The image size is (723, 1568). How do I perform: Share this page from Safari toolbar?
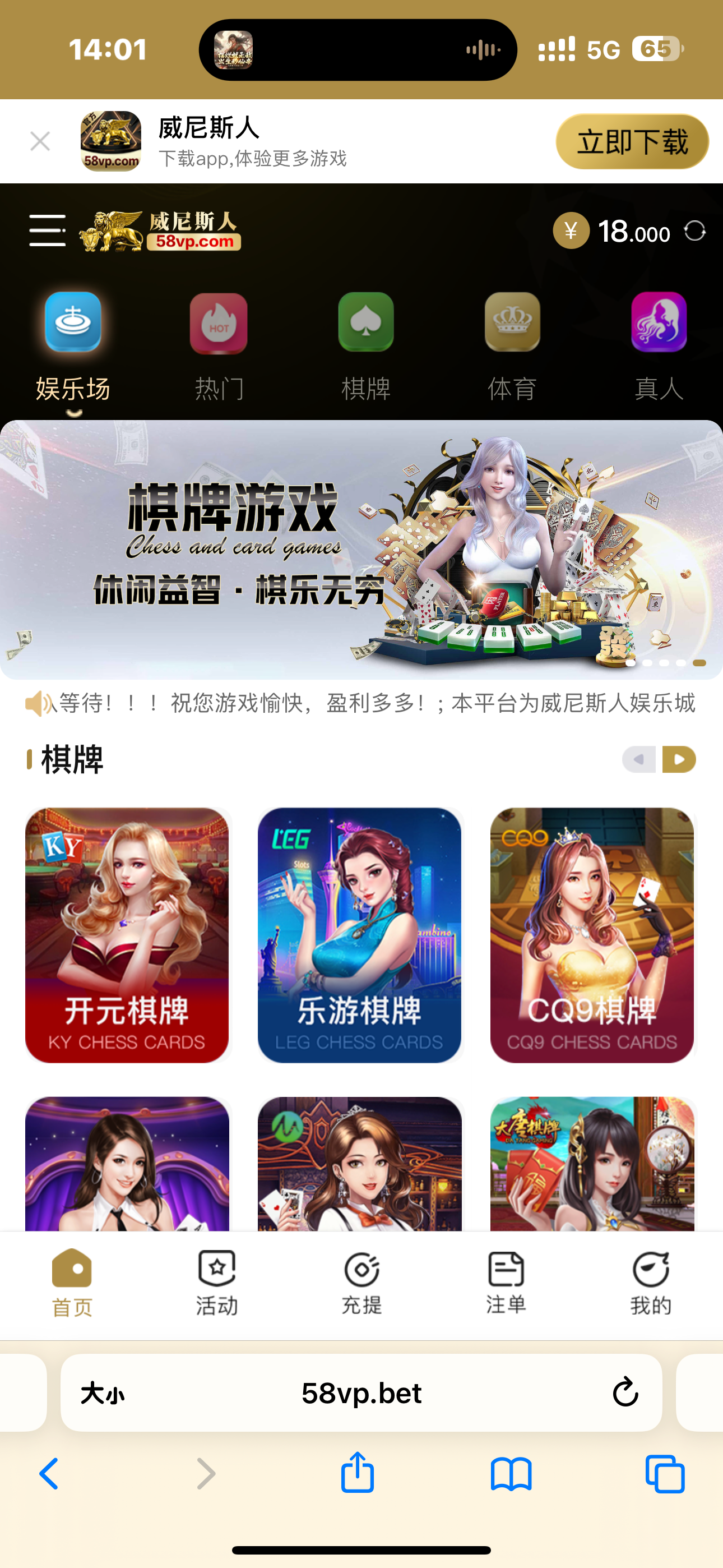357,1473
